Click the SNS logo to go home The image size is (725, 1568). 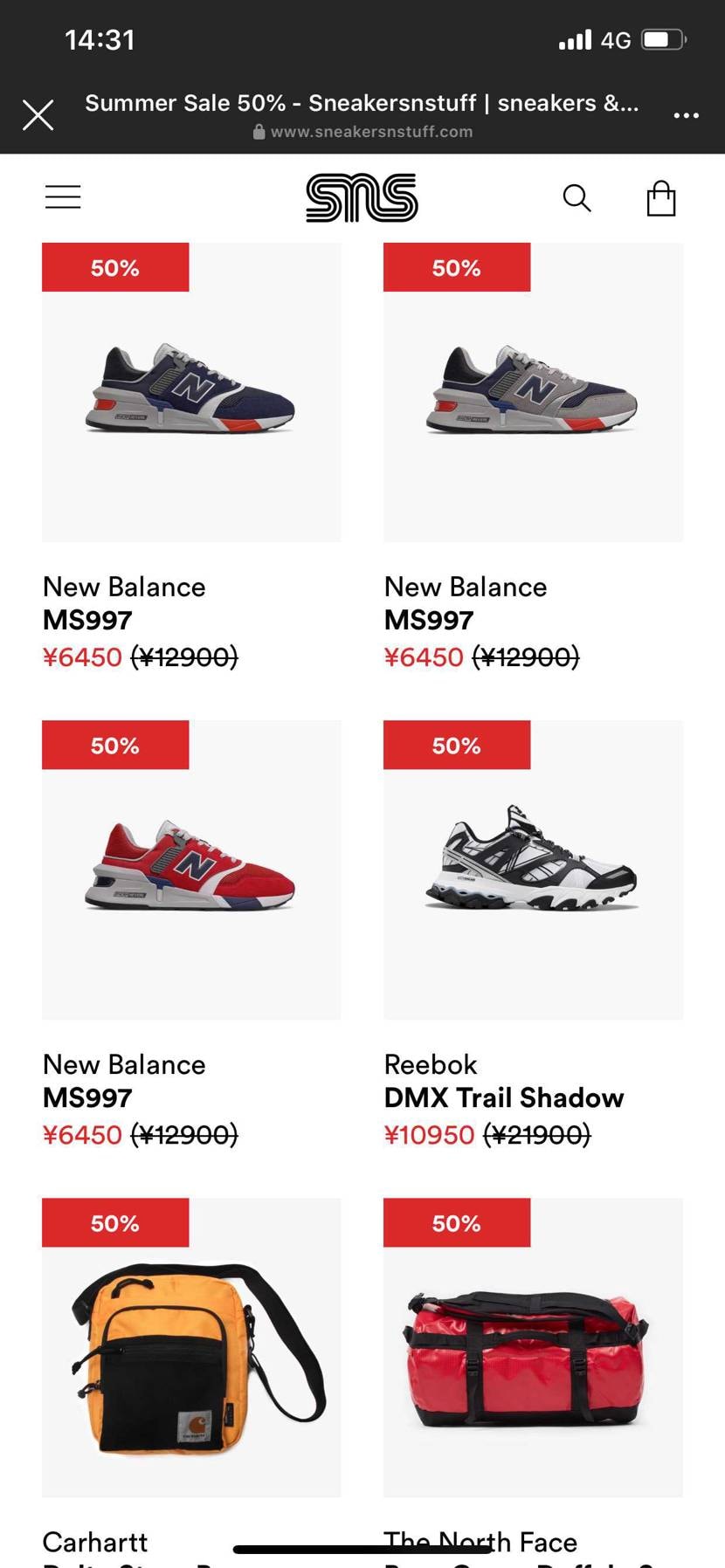tap(362, 197)
